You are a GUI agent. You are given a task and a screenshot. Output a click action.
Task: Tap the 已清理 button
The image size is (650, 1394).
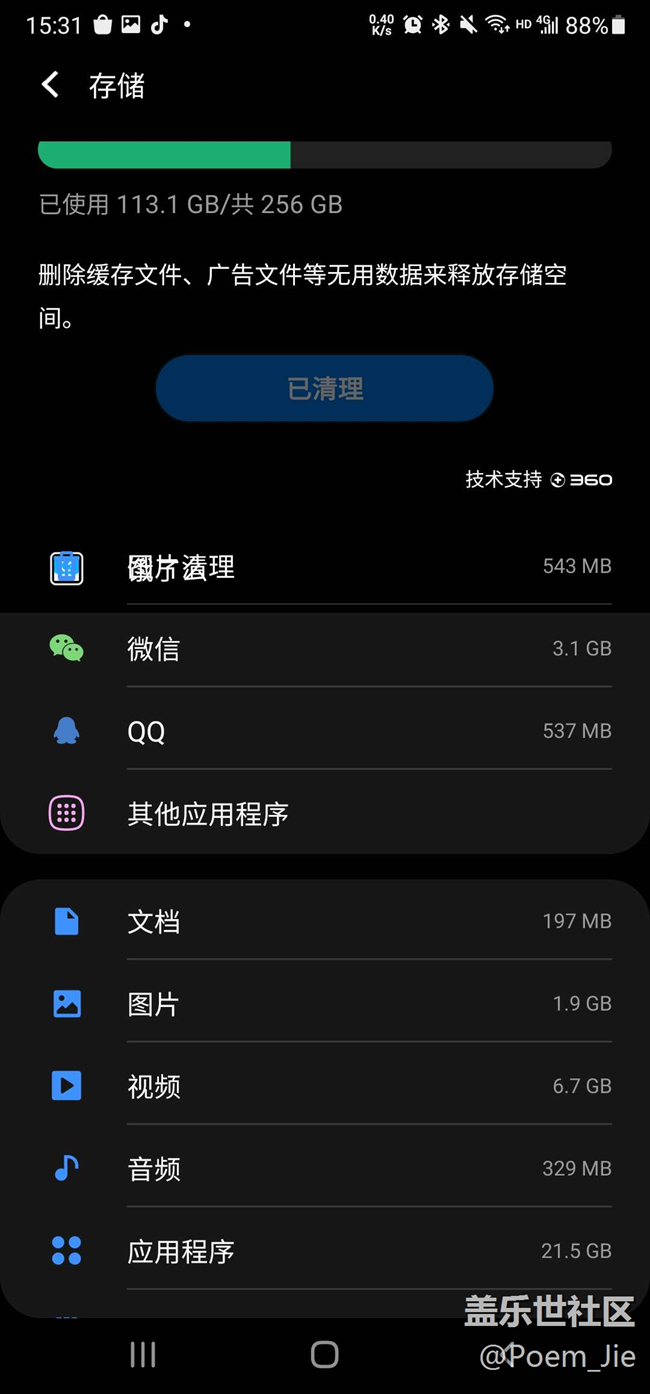(x=324, y=388)
